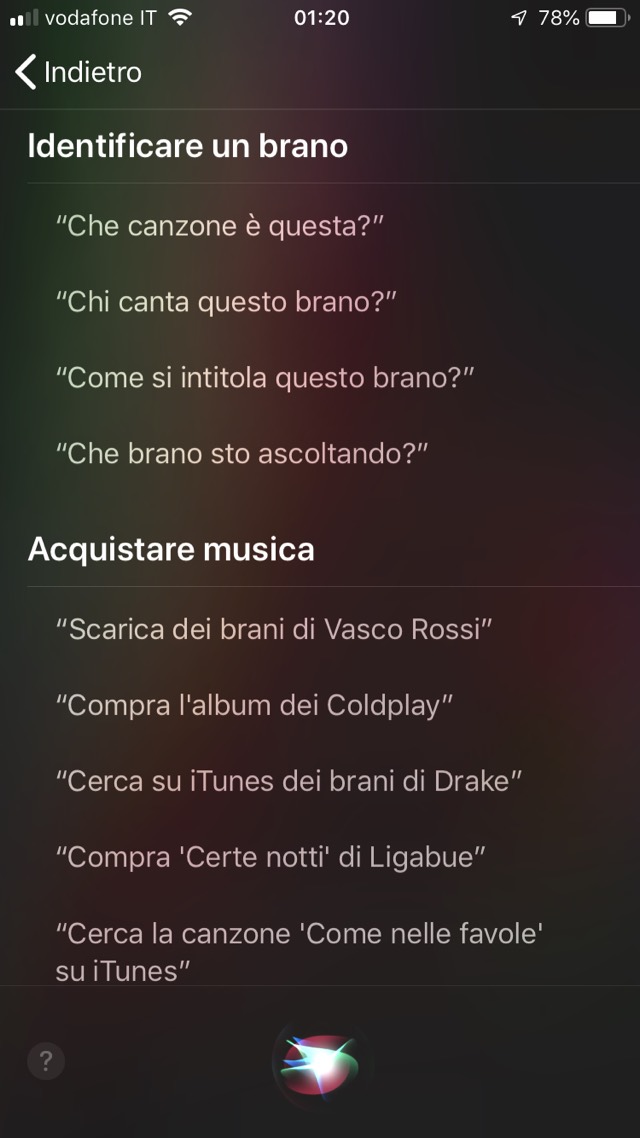Go back with the Indietro button

(78, 72)
